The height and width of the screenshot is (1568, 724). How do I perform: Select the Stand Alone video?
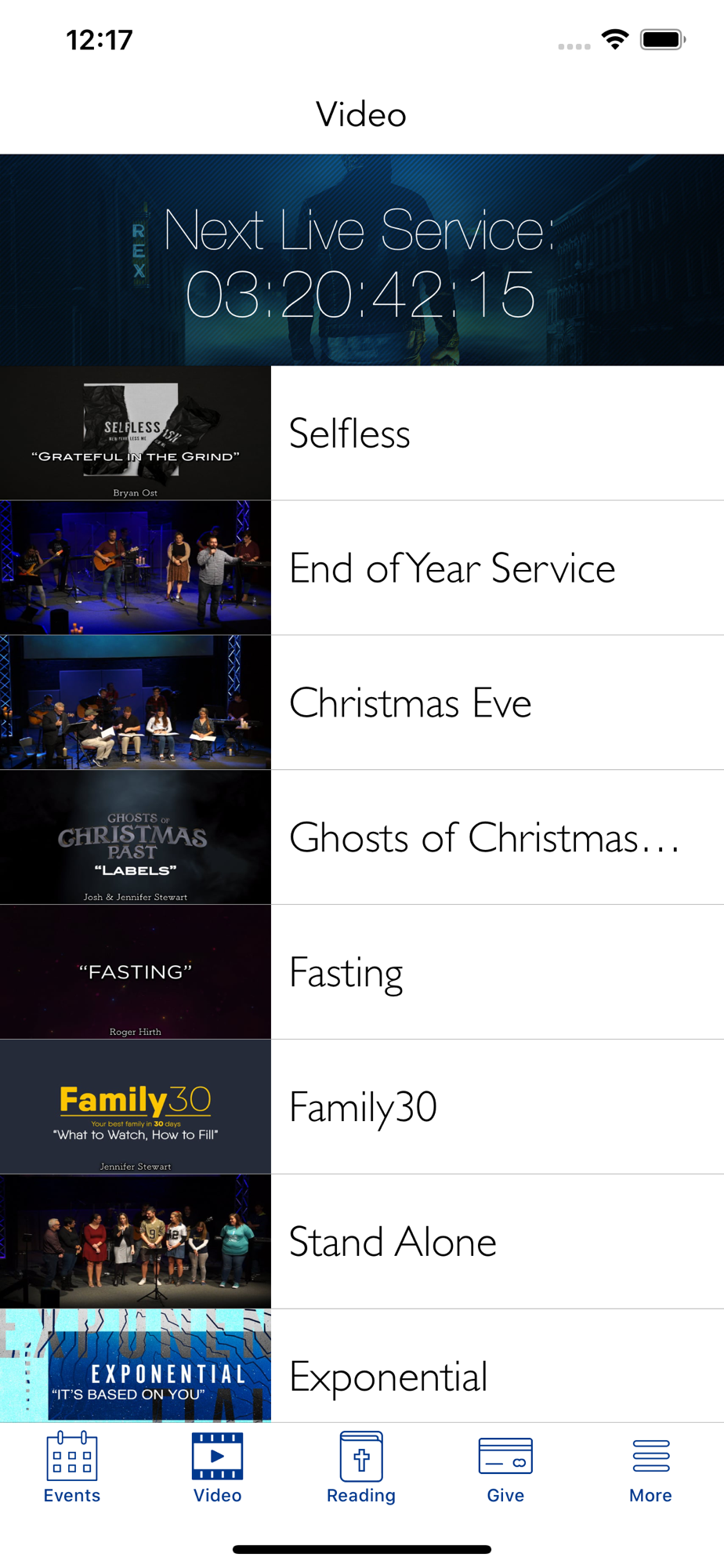pyautogui.click(x=361, y=1243)
